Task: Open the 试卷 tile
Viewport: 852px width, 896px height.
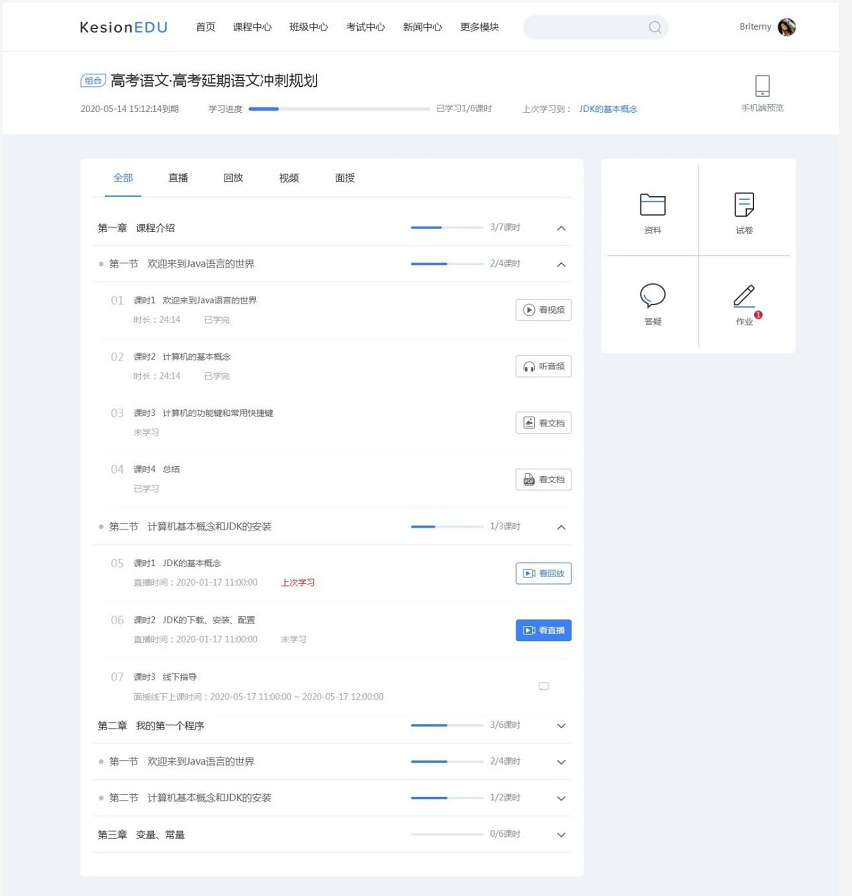Action: pos(744,212)
